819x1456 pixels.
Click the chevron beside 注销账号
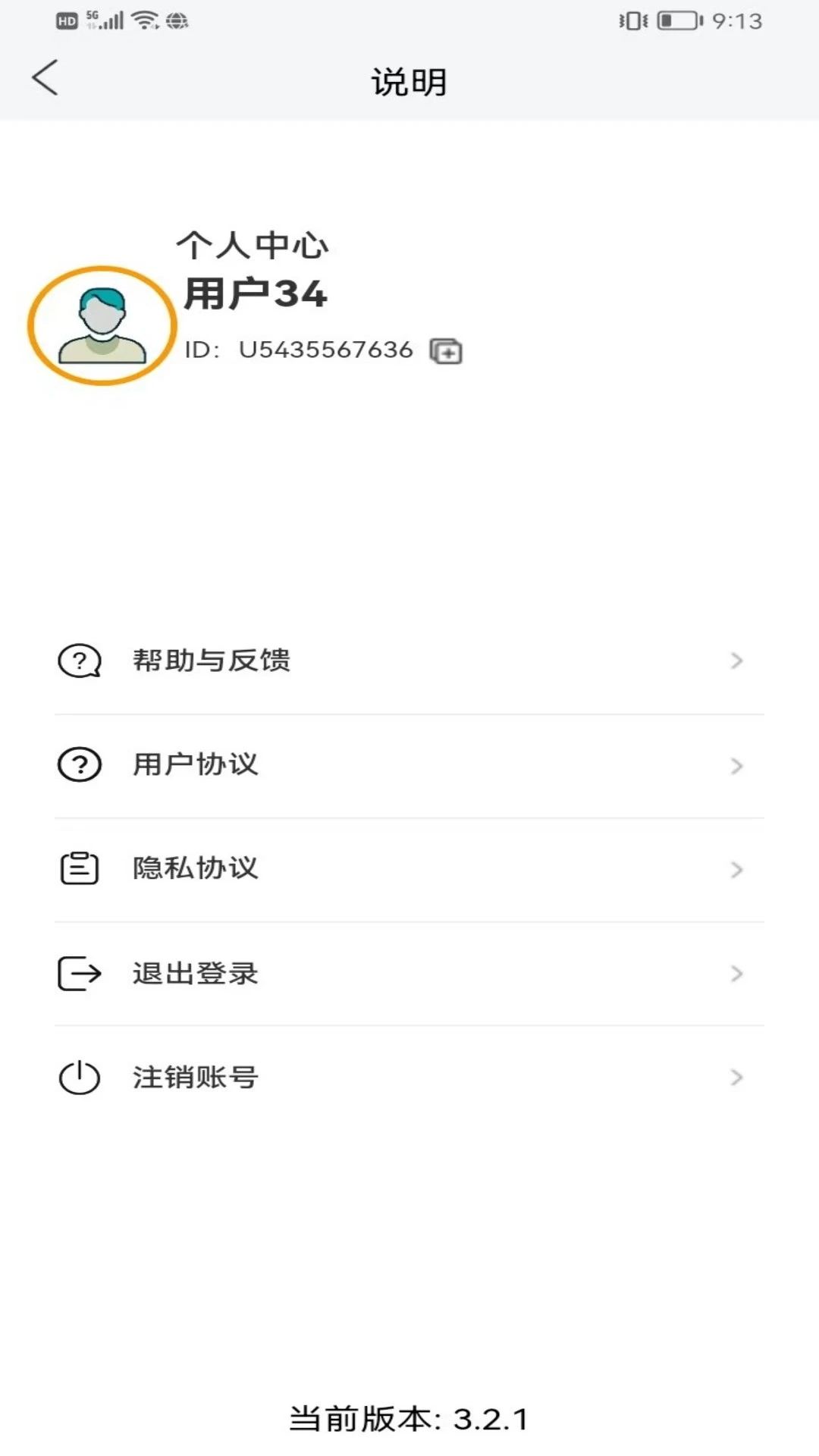coord(736,1078)
